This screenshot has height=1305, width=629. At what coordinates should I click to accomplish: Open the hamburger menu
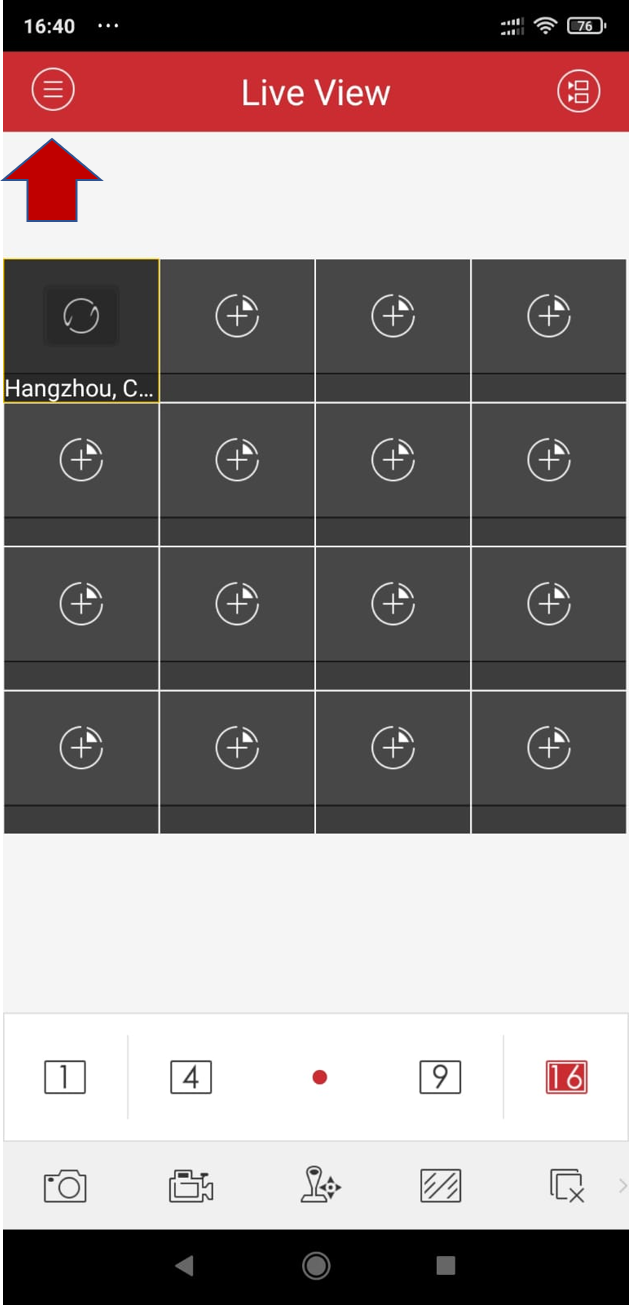53,90
